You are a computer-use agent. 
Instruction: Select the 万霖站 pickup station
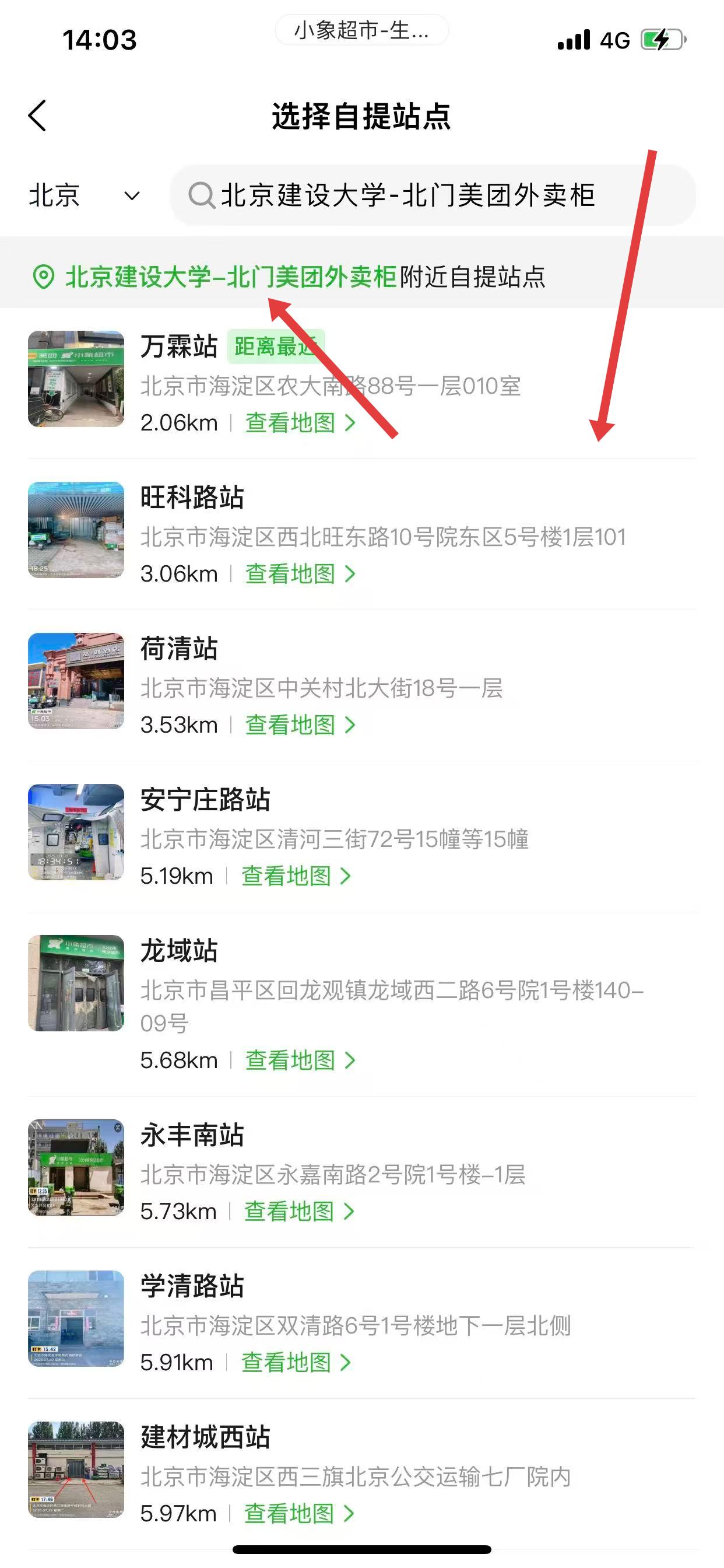(x=179, y=347)
